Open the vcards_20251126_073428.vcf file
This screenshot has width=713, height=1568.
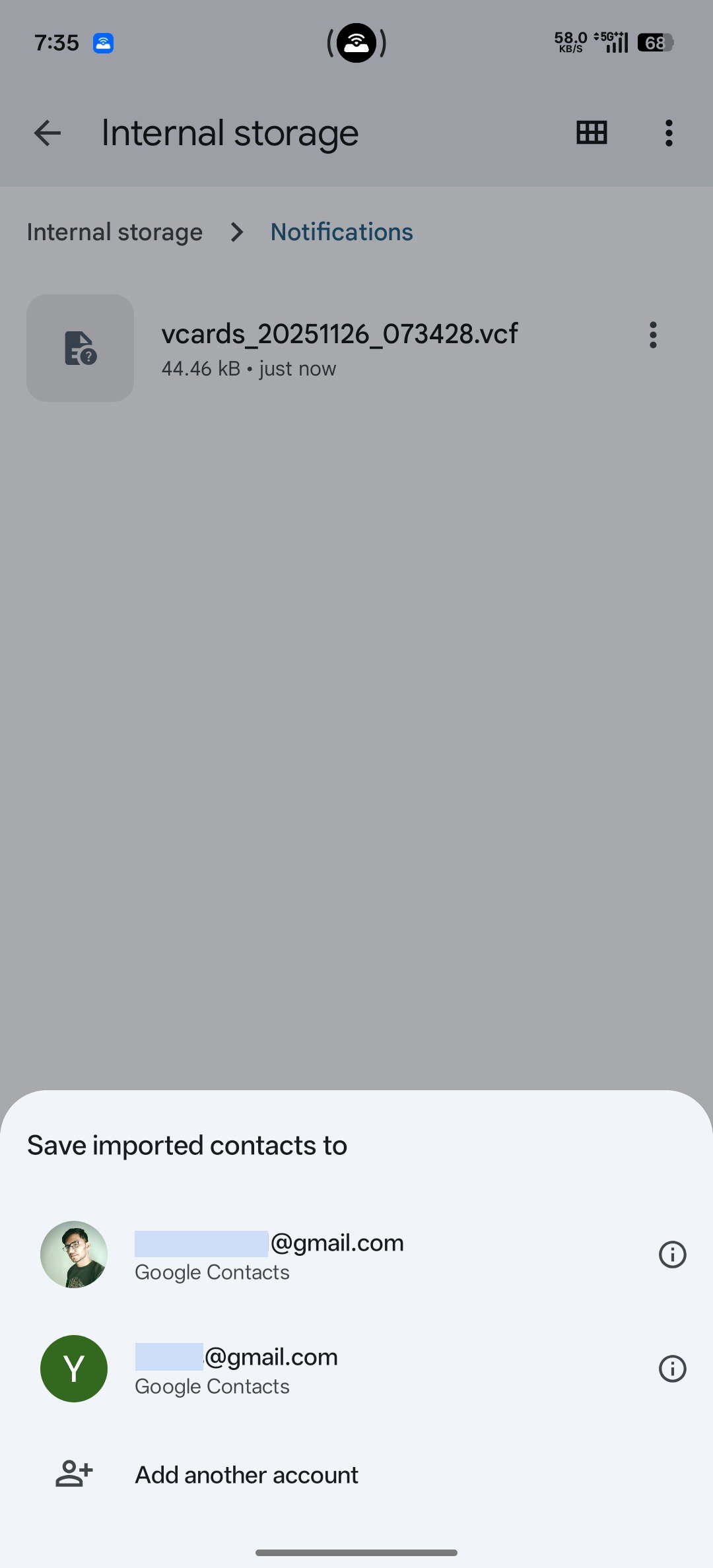click(339, 348)
